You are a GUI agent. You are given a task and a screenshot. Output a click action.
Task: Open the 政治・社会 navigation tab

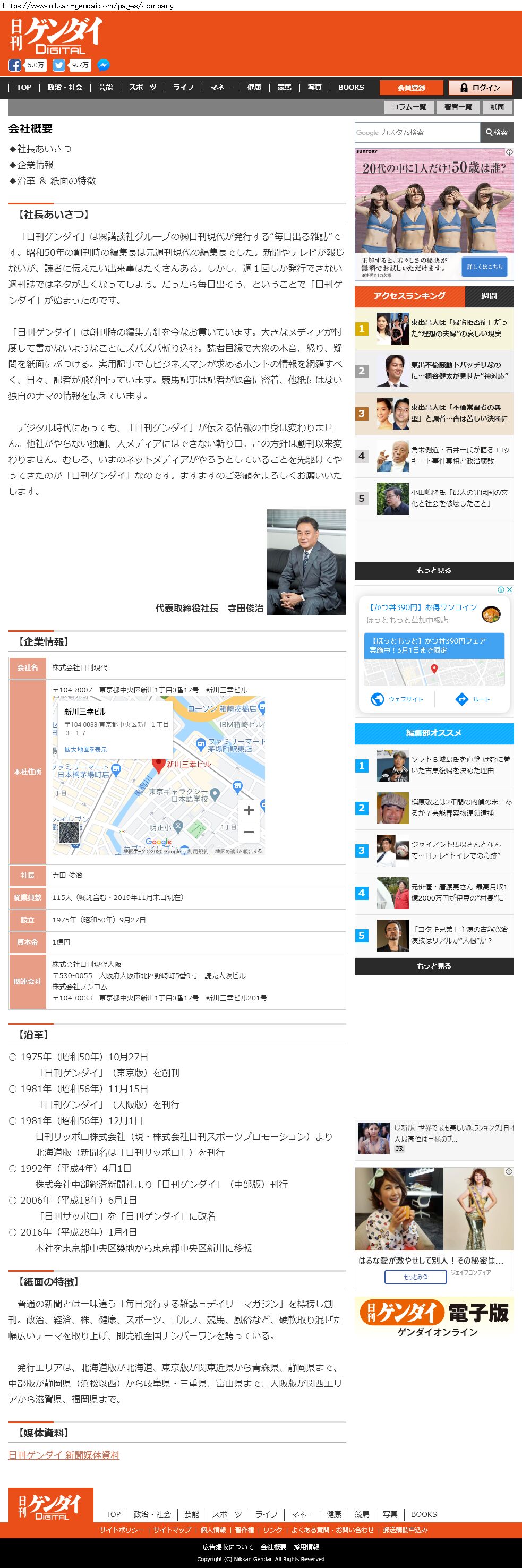pyautogui.click(x=64, y=87)
